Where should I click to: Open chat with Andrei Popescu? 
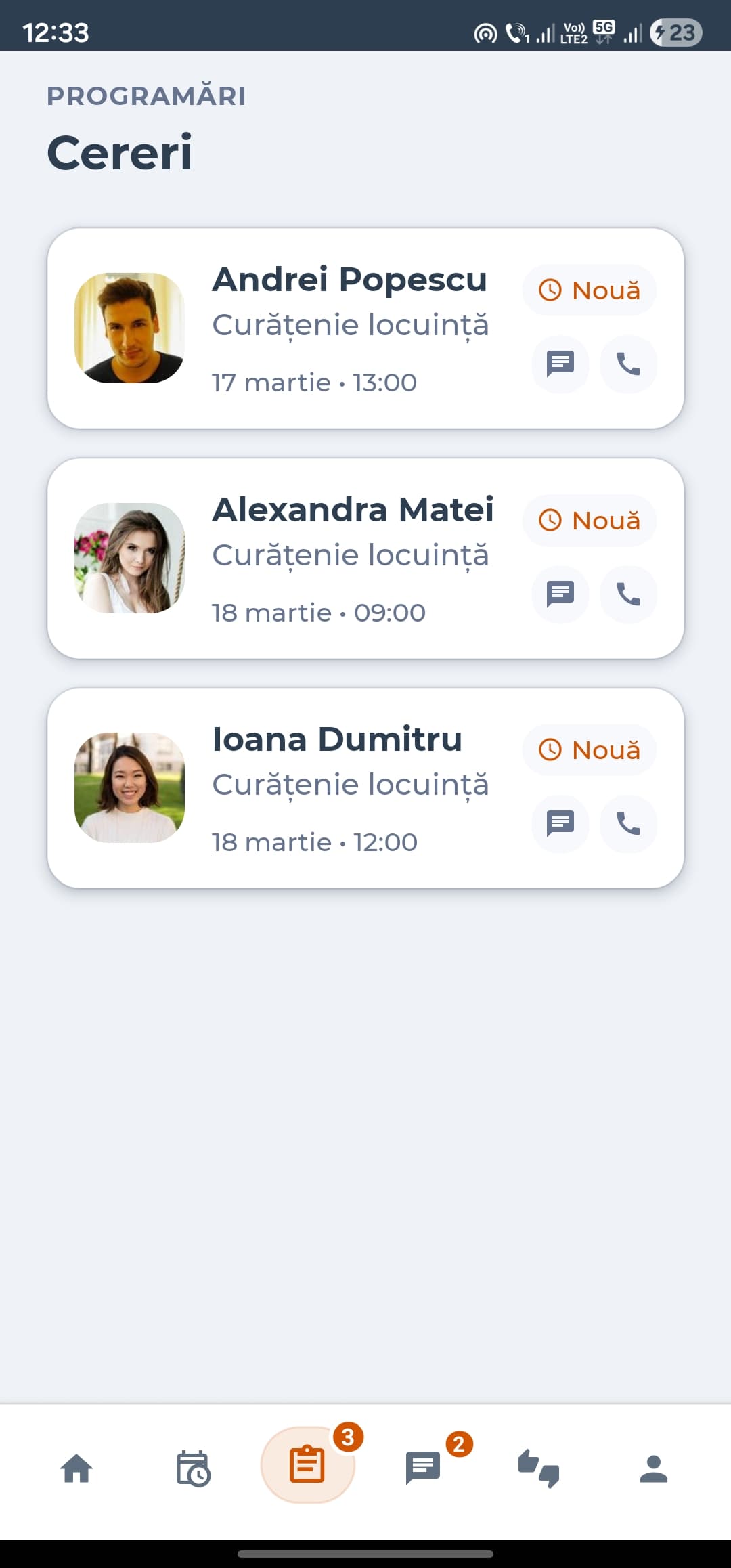coord(560,364)
